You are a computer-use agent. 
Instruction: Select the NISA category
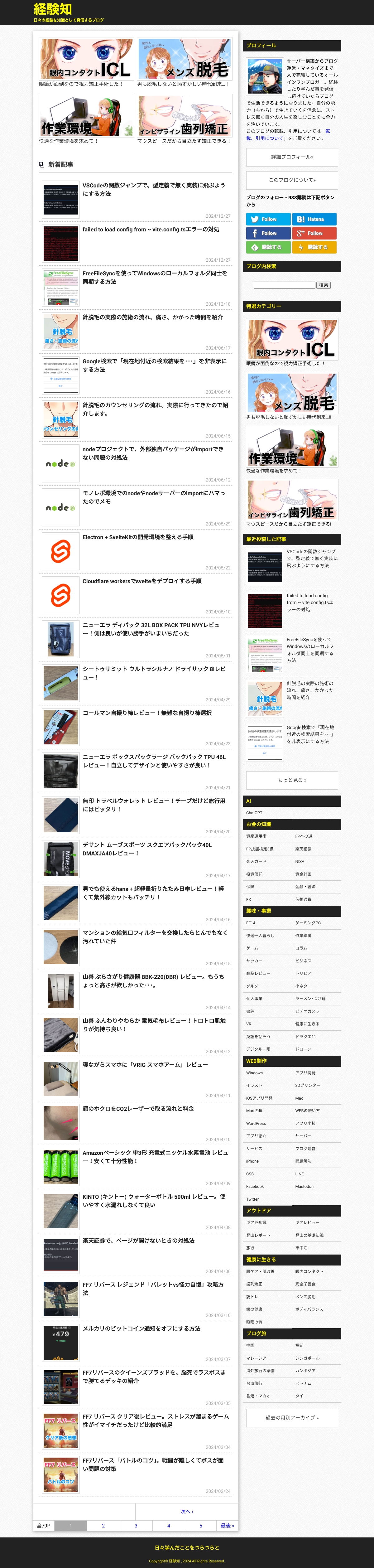pos(300,861)
